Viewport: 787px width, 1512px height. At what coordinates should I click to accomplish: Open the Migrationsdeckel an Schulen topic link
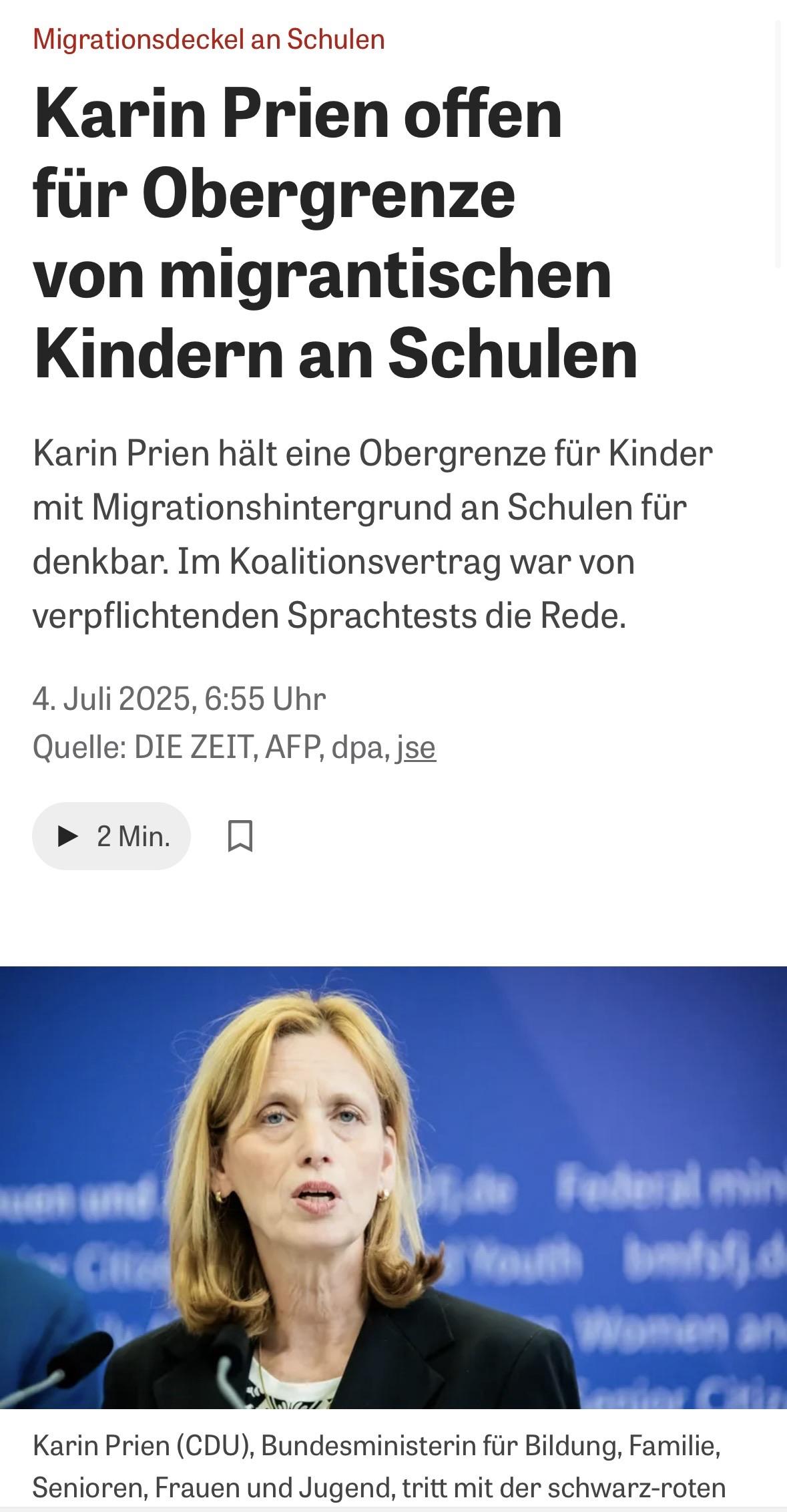click(209, 39)
